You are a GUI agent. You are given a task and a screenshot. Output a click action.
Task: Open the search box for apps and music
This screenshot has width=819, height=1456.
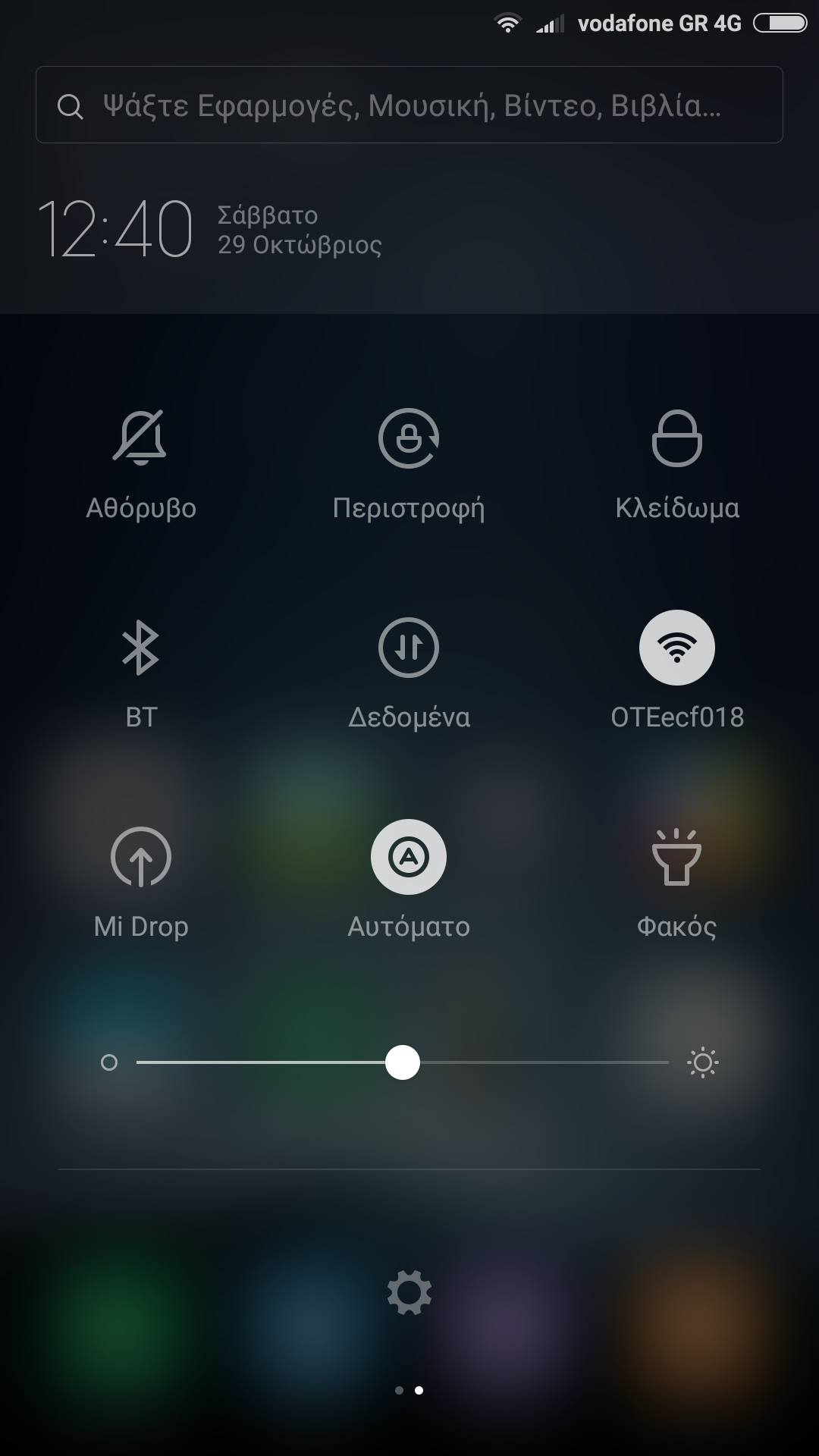click(409, 105)
